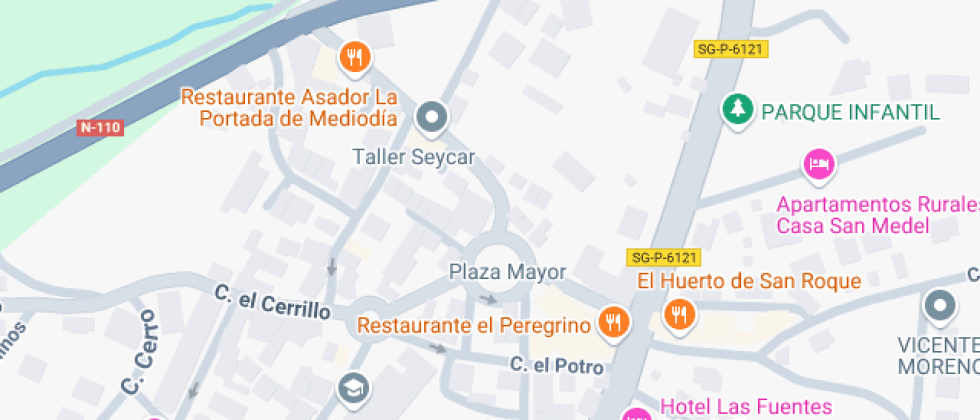Open Apartamentos Rurales Casa San Medel lodging pin
The image size is (980, 420).
pos(819,166)
